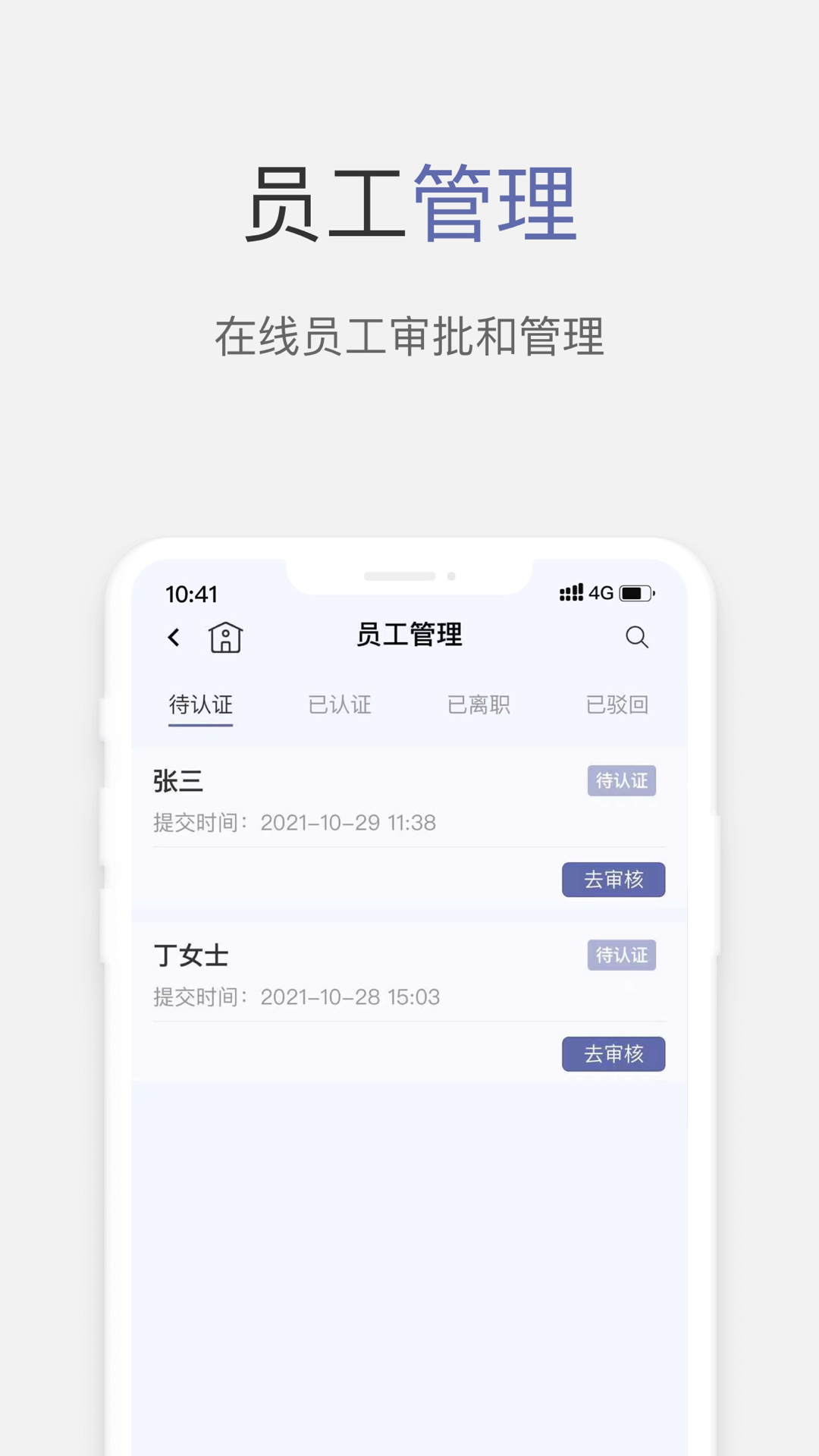Open the 已离职 tab
Viewport: 819px width, 1456px height.
coord(478,704)
